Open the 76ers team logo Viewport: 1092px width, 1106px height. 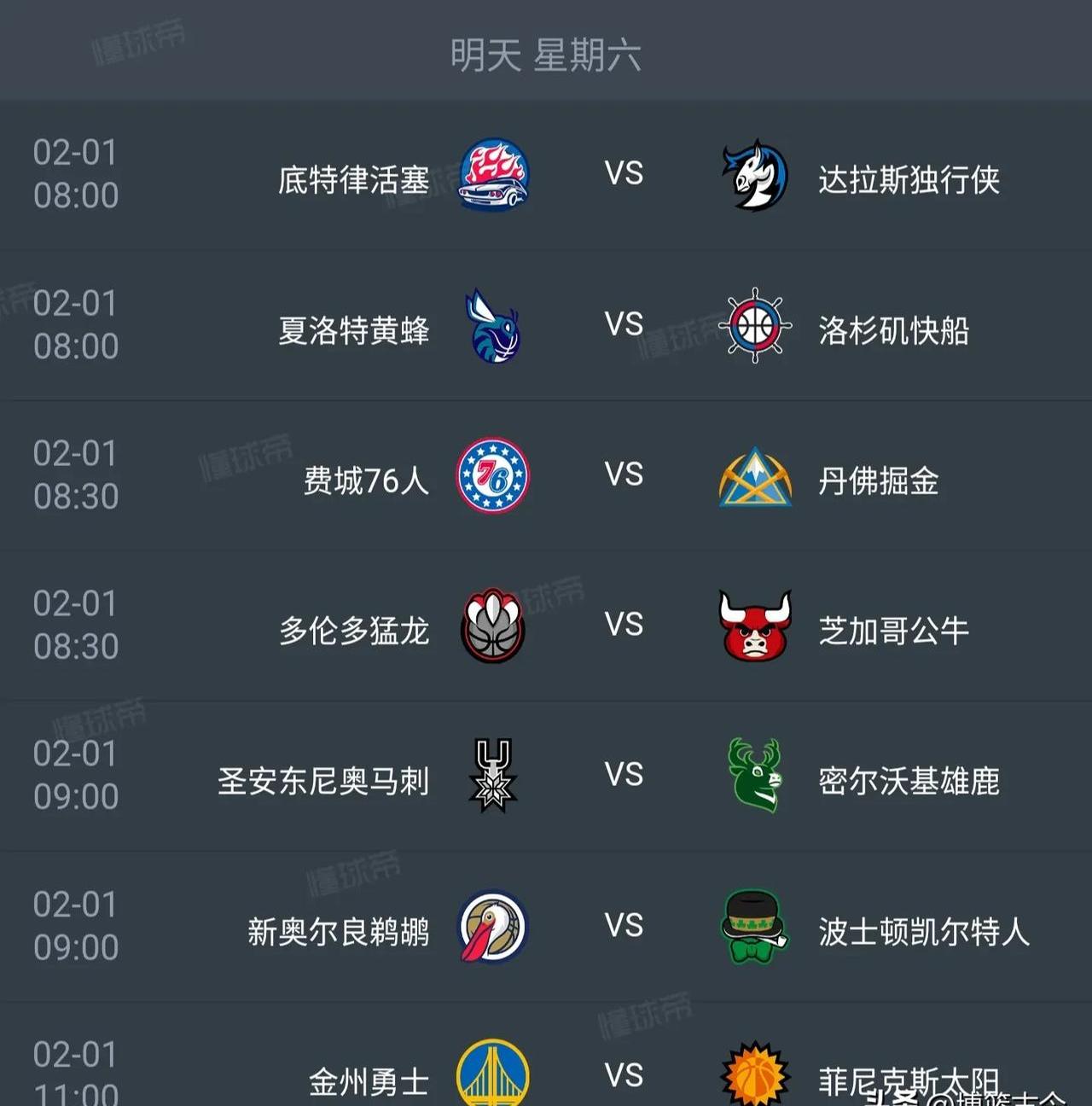[493, 476]
